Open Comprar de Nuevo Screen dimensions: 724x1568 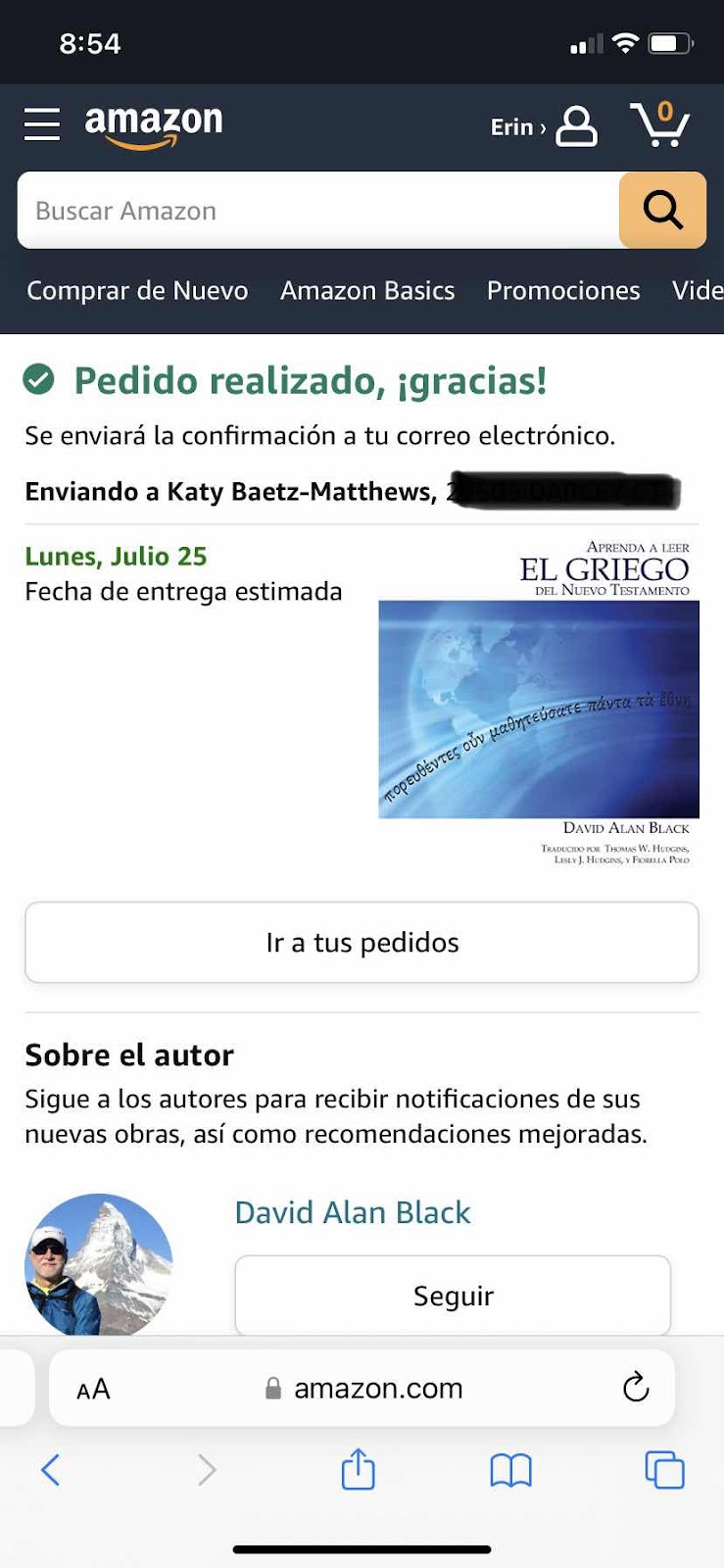pos(137,291)
